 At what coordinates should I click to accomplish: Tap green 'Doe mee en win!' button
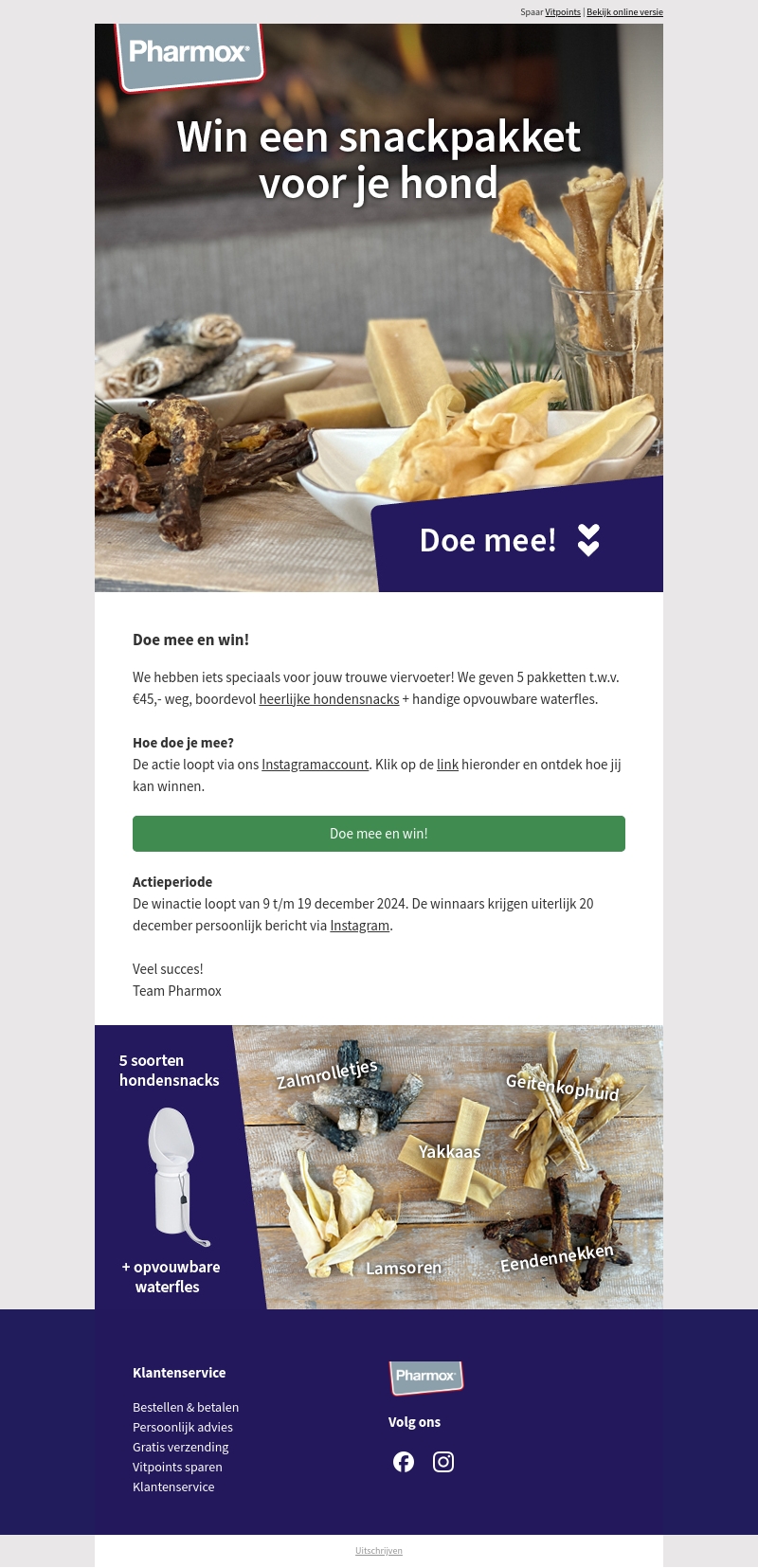[x=379, y=834]
